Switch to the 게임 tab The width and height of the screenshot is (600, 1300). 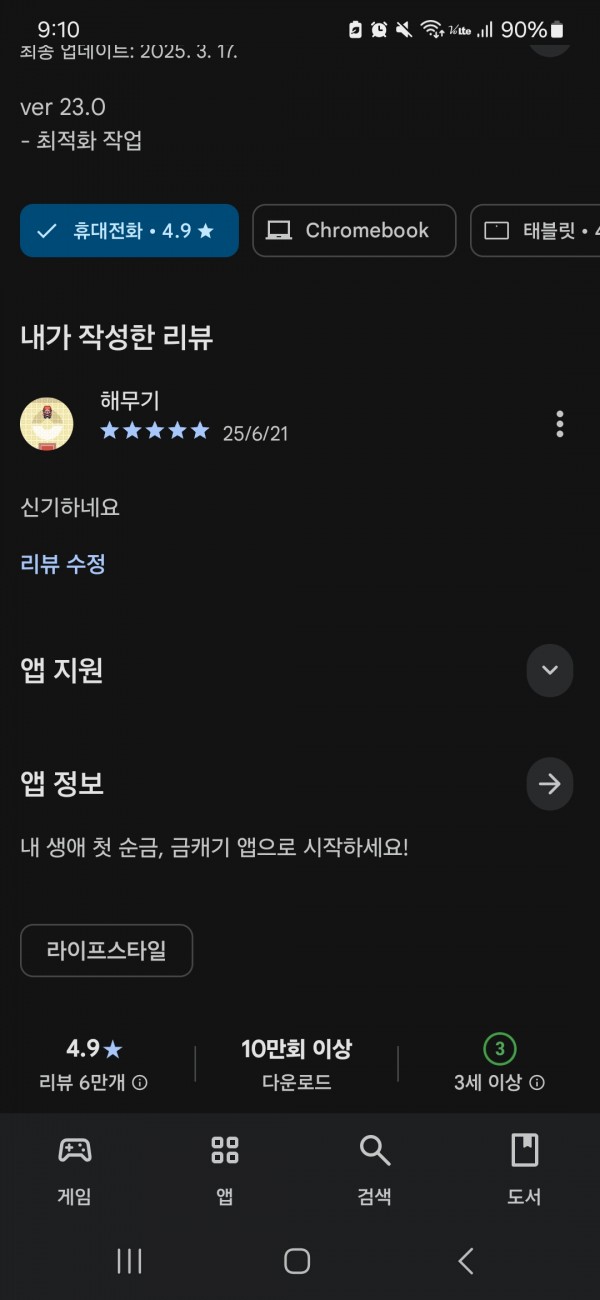75,1169
